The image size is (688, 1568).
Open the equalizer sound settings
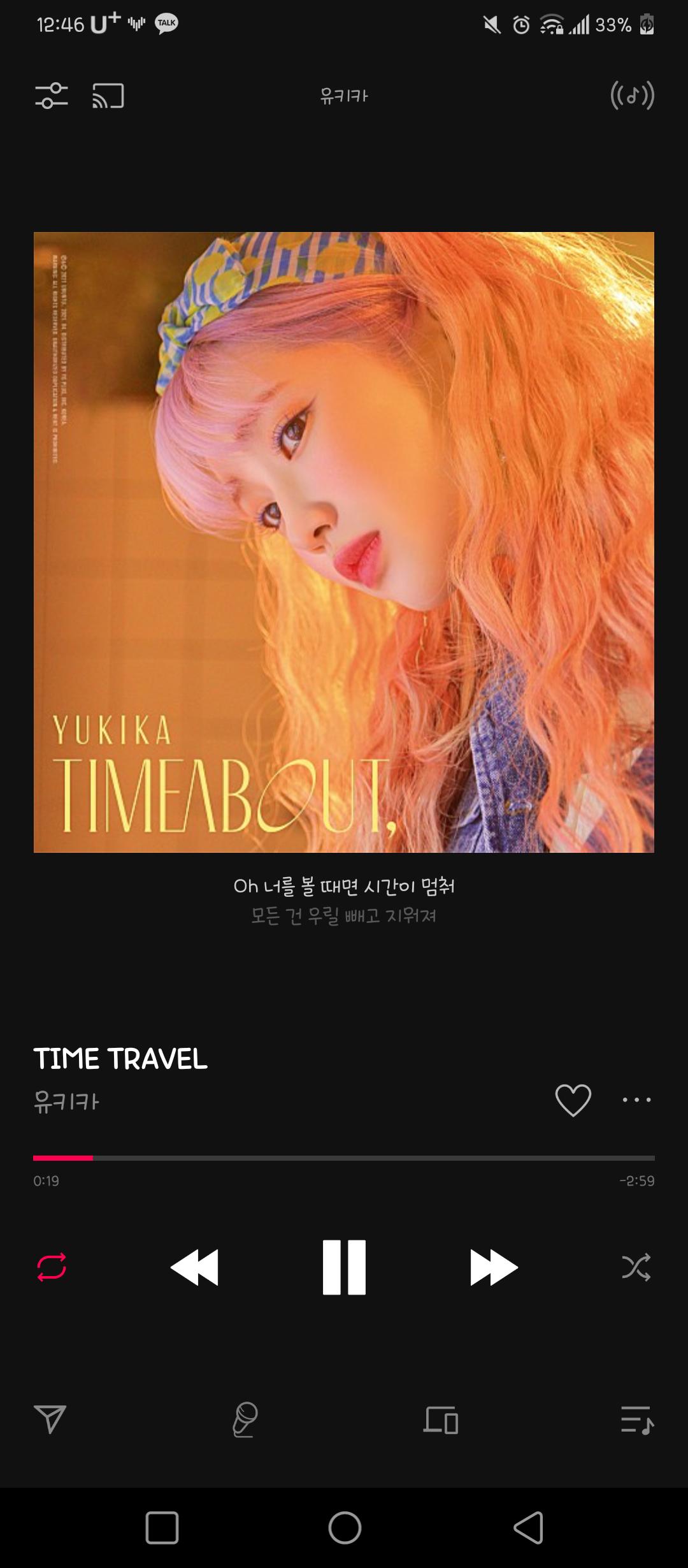52,96
